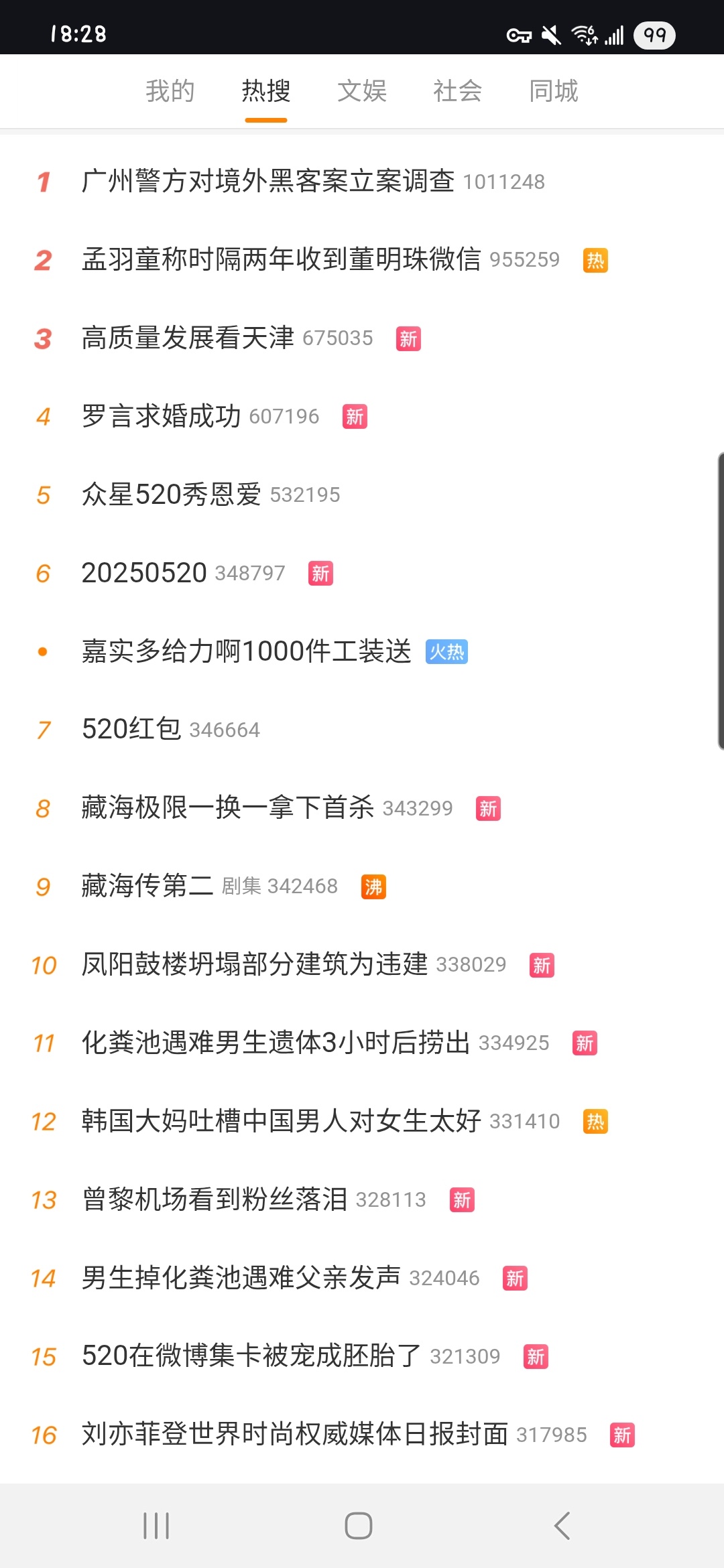This screenshot has height=1568, width=724.
Task: Switch to the 我的 tab
Action: (x=170, y=91)
